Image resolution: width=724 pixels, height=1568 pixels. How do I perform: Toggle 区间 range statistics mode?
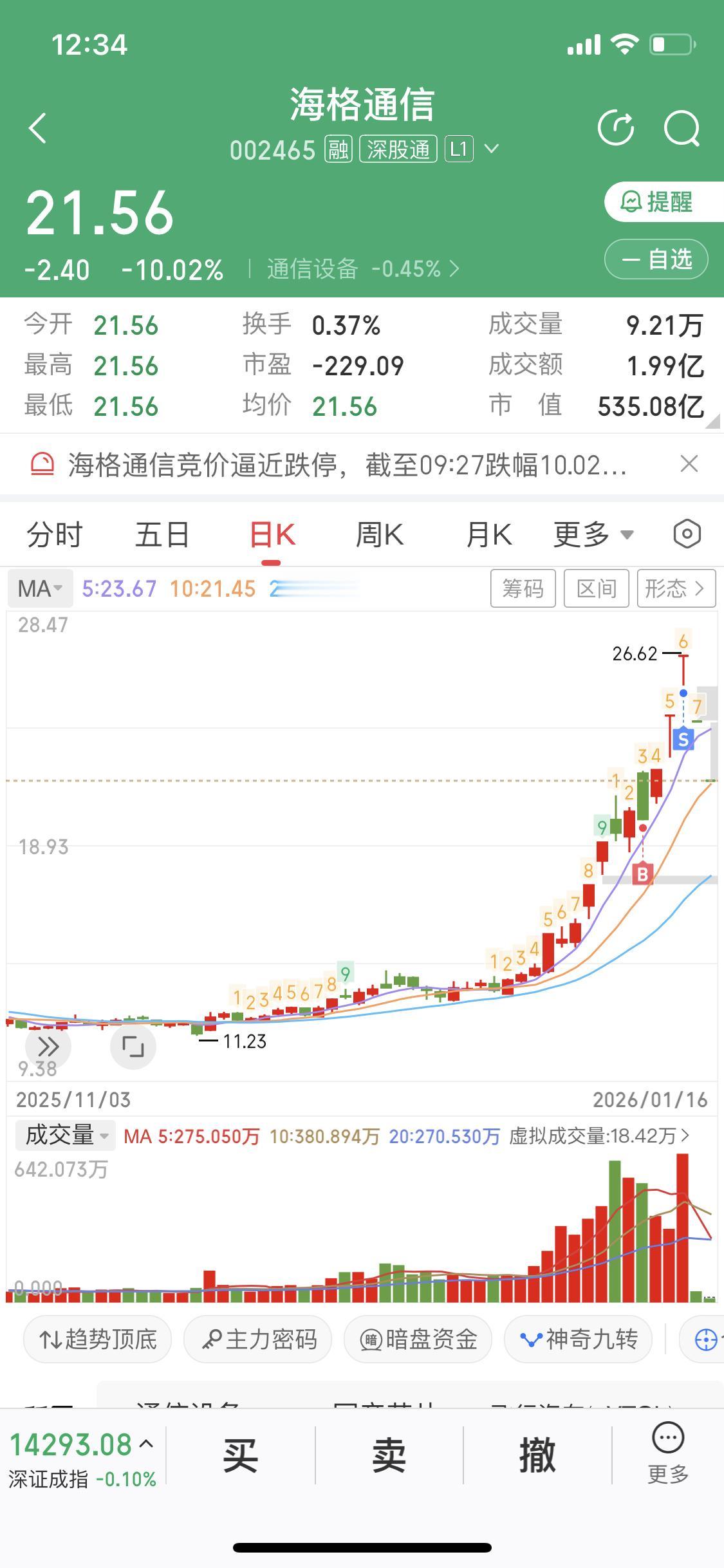pos(596,588)
